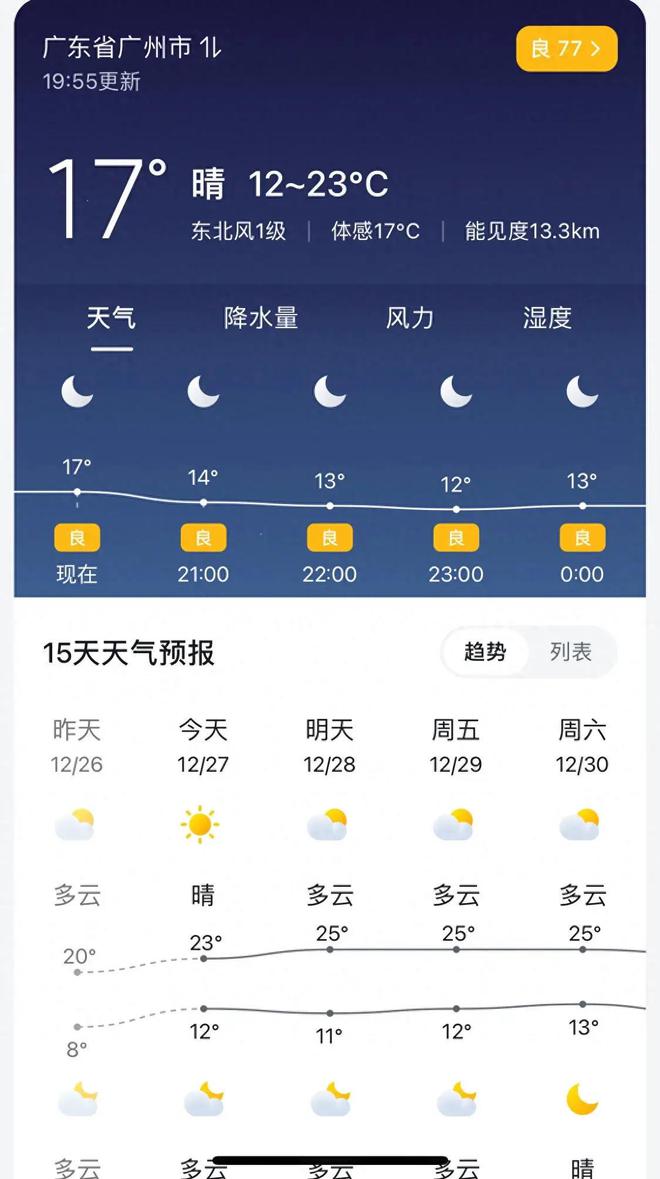Switch to the 风力 tab

410,318
